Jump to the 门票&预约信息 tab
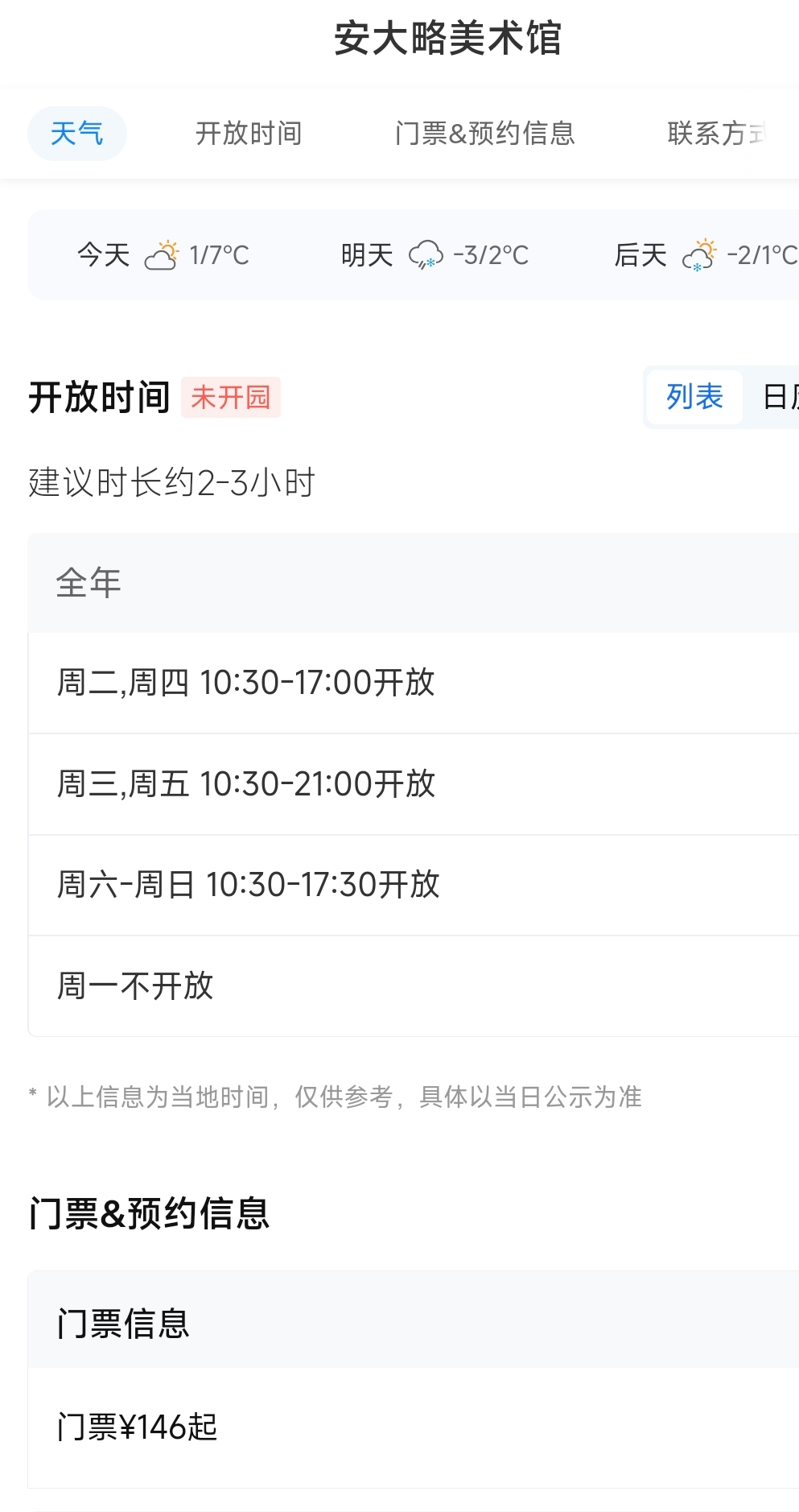The image size is (799, 1512). 484,134
